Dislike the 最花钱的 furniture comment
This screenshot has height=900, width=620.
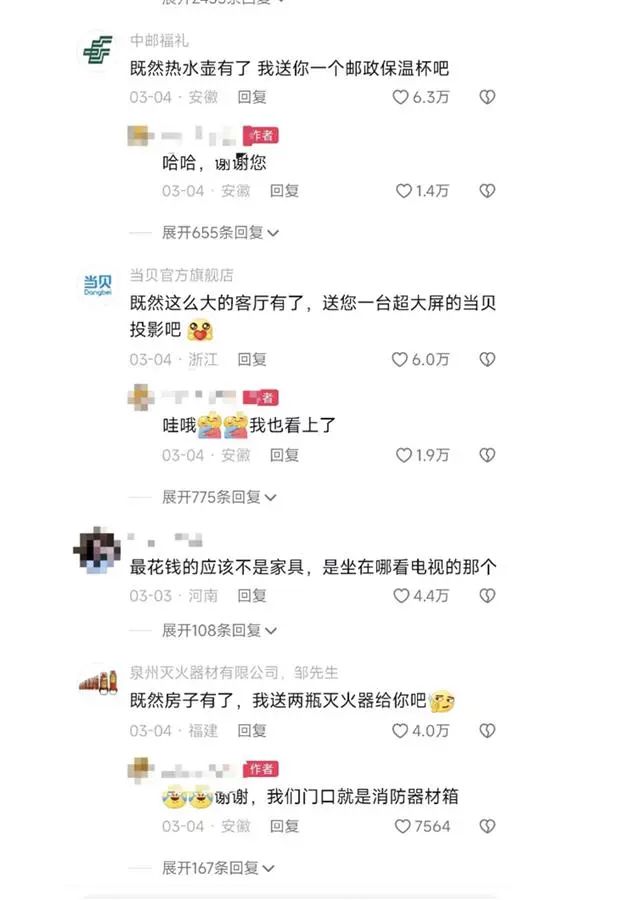tap(487, 596)
